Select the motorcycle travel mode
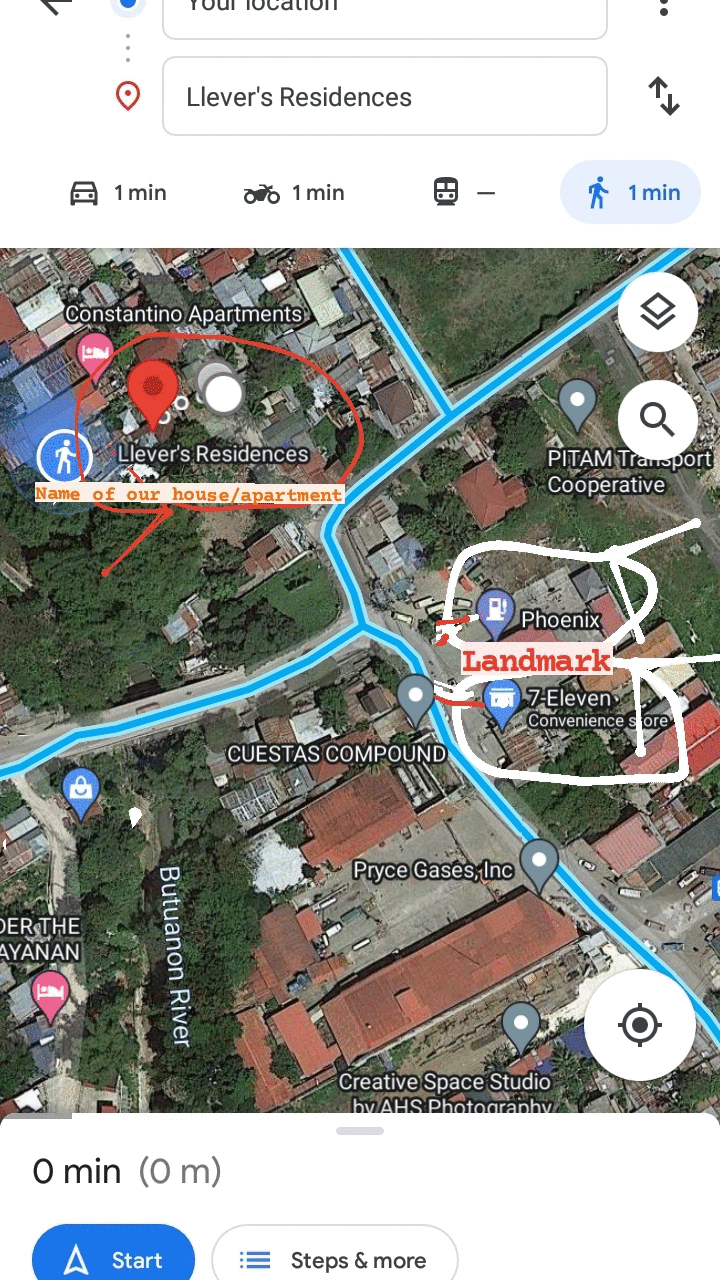Viewport: 720px width, 1280px height. [294, 193]
